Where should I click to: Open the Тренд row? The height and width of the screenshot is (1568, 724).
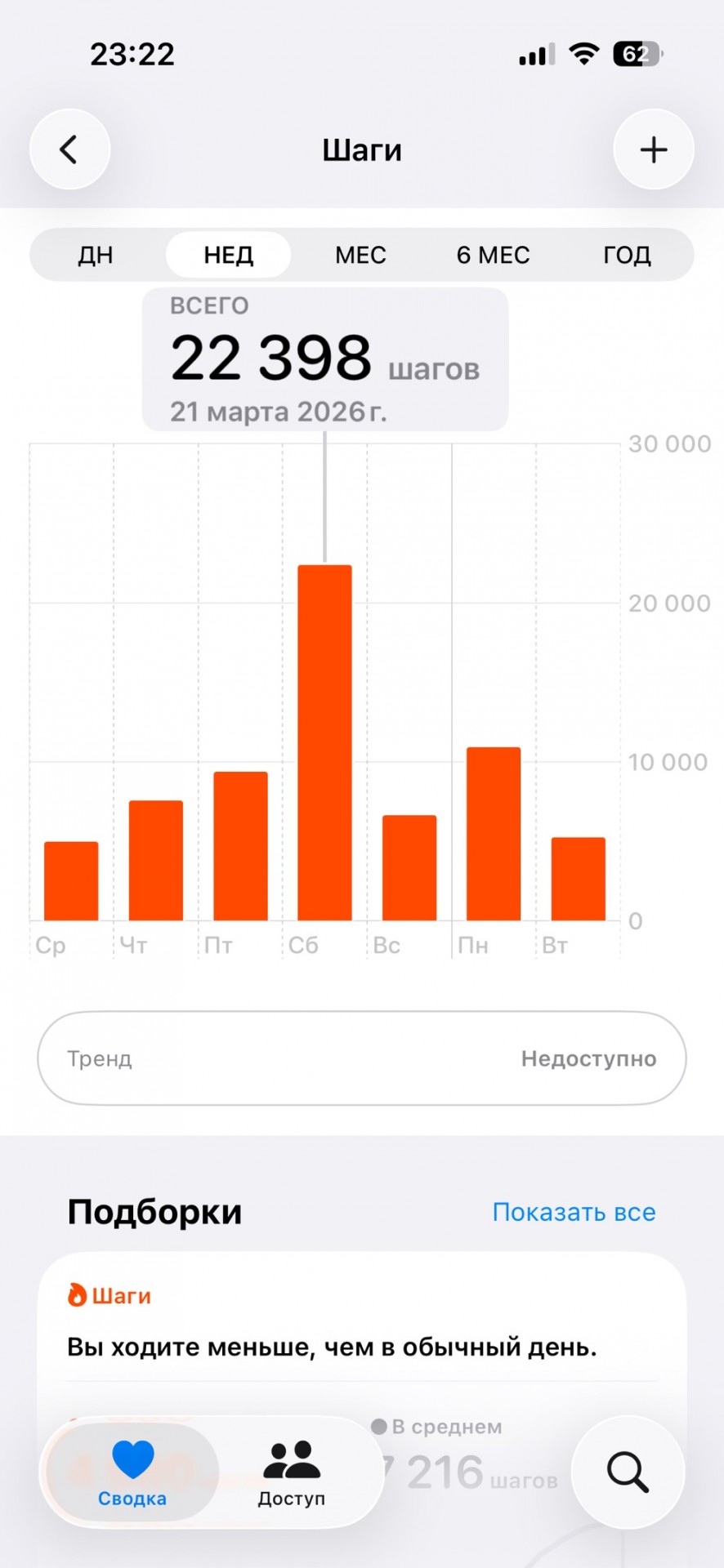point(362,1058)
